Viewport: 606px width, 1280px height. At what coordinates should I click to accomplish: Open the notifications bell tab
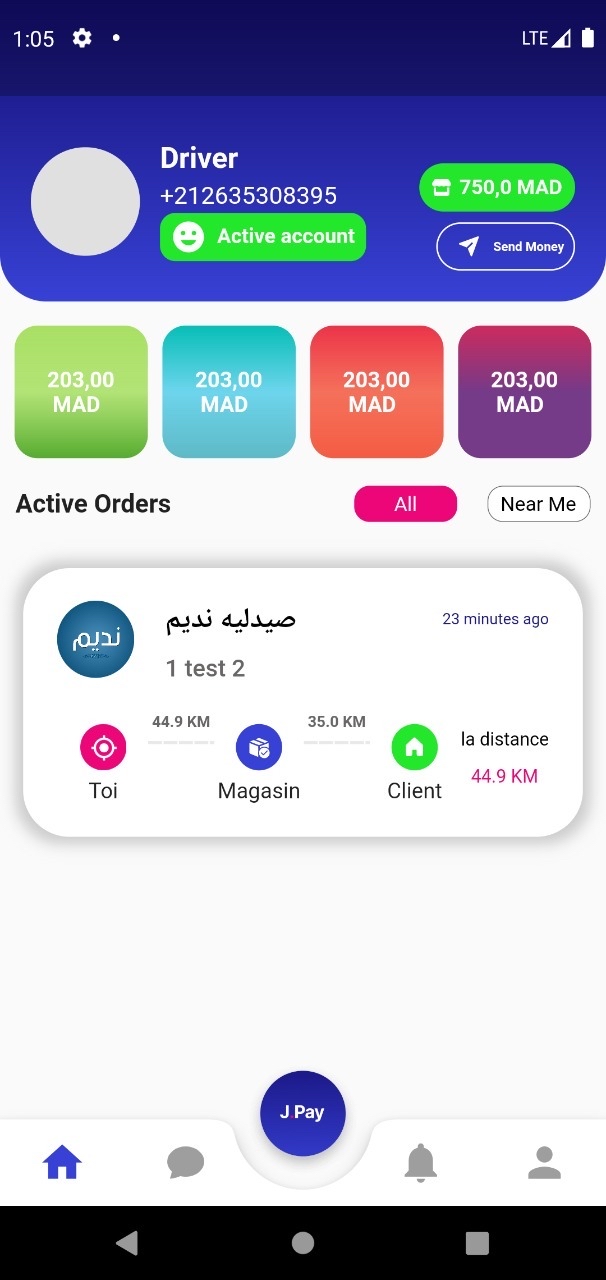420,1163
